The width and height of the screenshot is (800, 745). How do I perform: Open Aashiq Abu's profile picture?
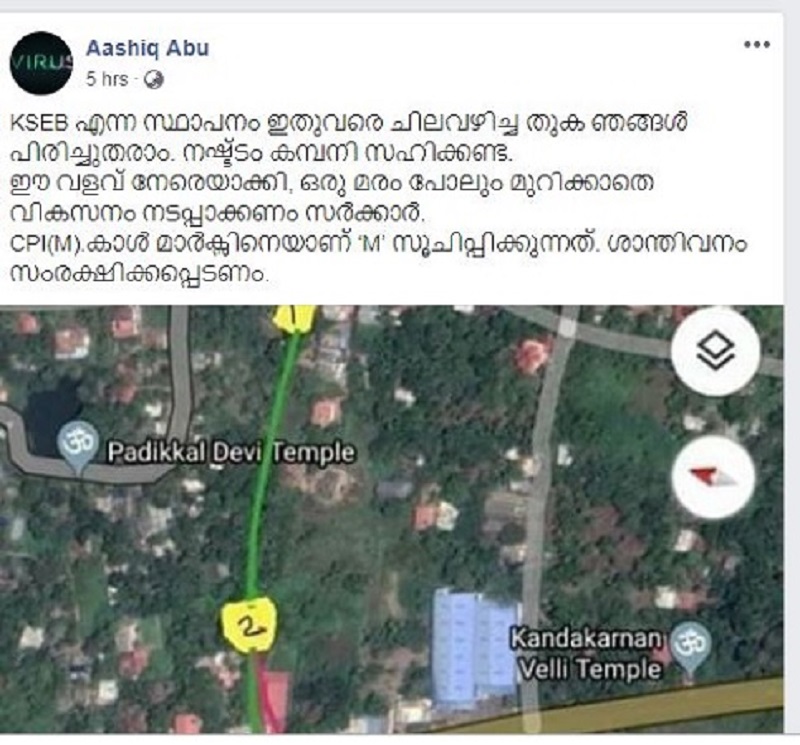pos(41,62)
